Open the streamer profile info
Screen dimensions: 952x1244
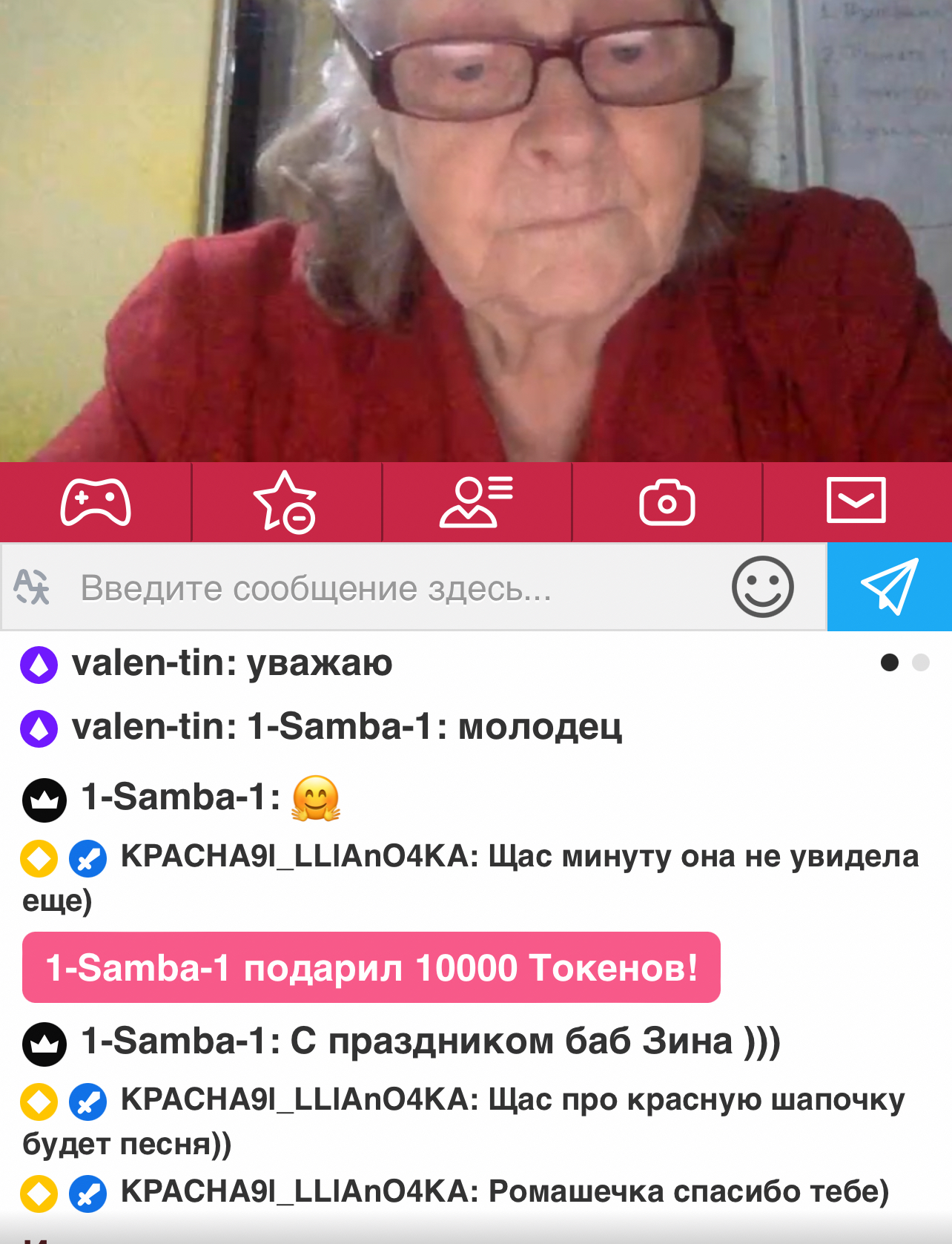476,502
